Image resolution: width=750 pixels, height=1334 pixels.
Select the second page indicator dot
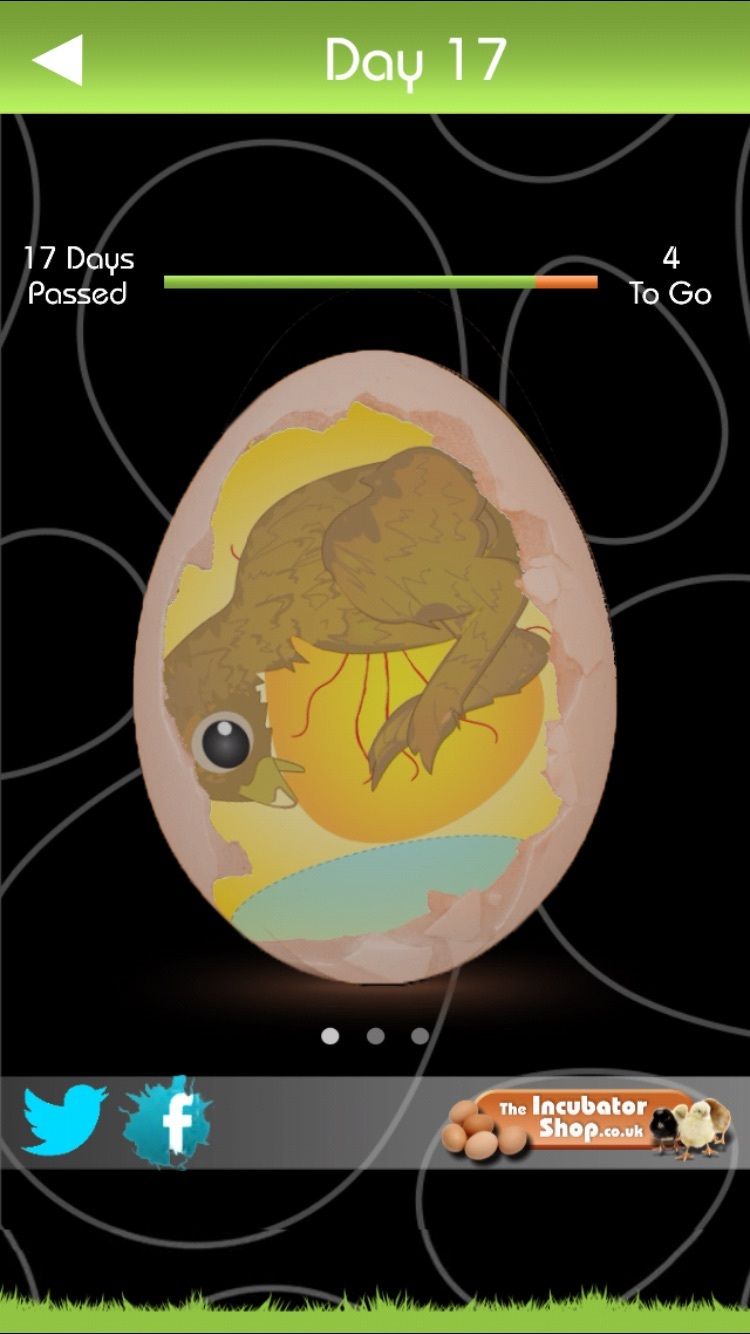(375, 1036)
